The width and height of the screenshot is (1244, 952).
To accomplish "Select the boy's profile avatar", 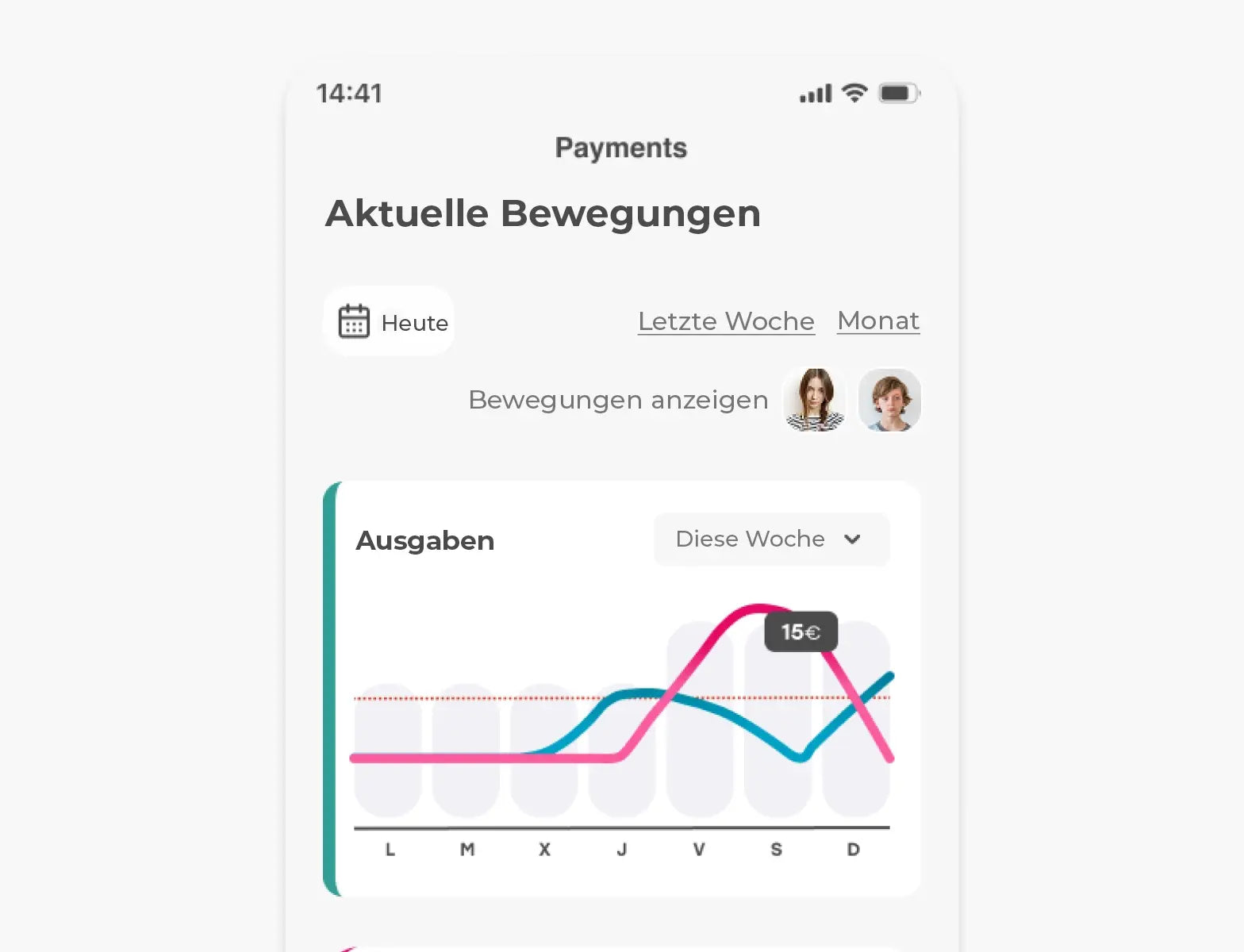I will tap(889, 400).
